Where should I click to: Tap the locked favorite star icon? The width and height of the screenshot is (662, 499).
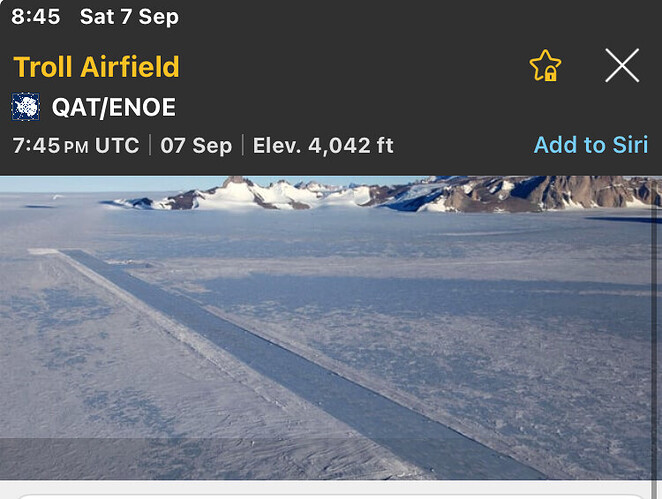click(545, 67)
